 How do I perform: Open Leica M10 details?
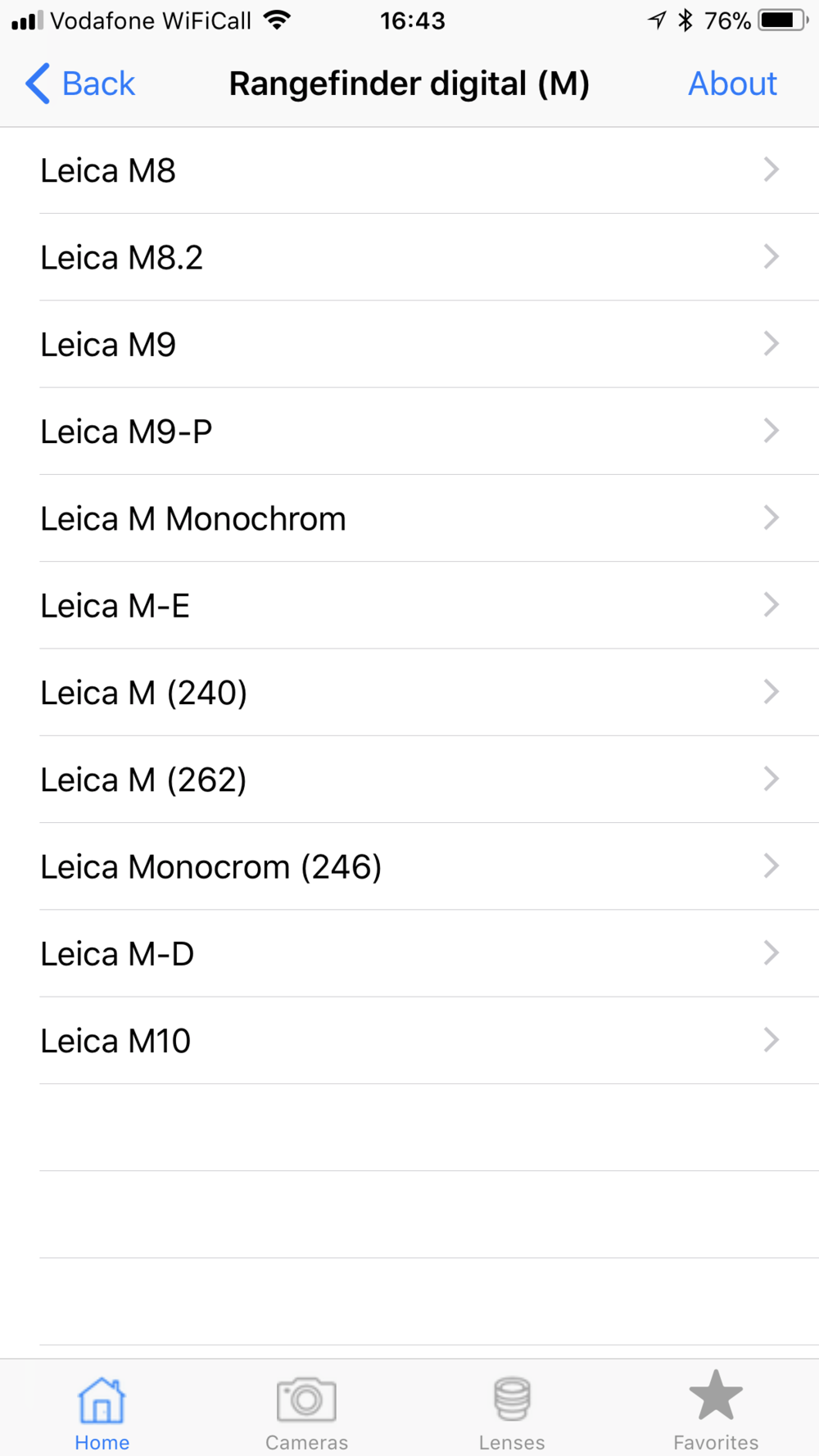pyautogui.click(x=409, y=1041)
